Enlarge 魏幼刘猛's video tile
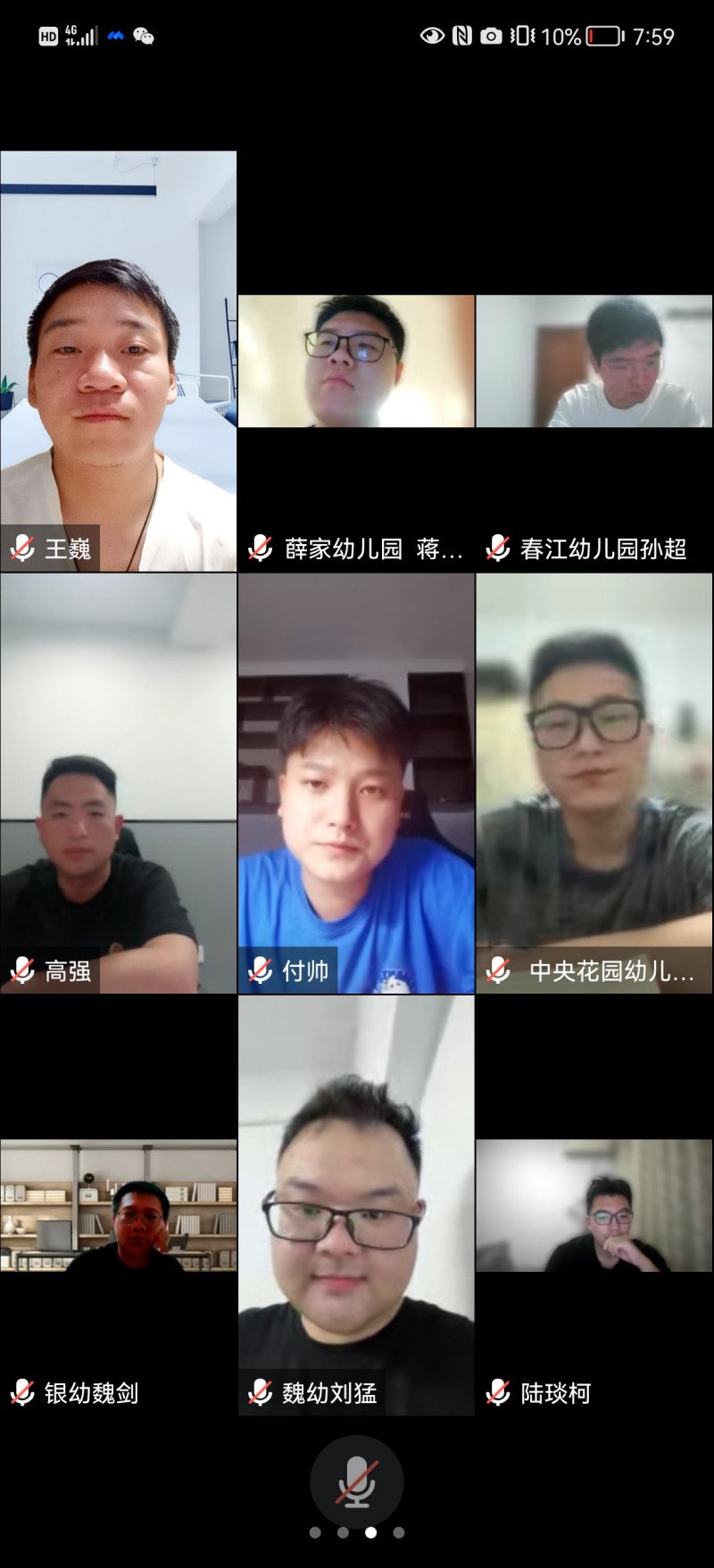This screenshot has height=1568, width=714. click(x=356, y=1205)
